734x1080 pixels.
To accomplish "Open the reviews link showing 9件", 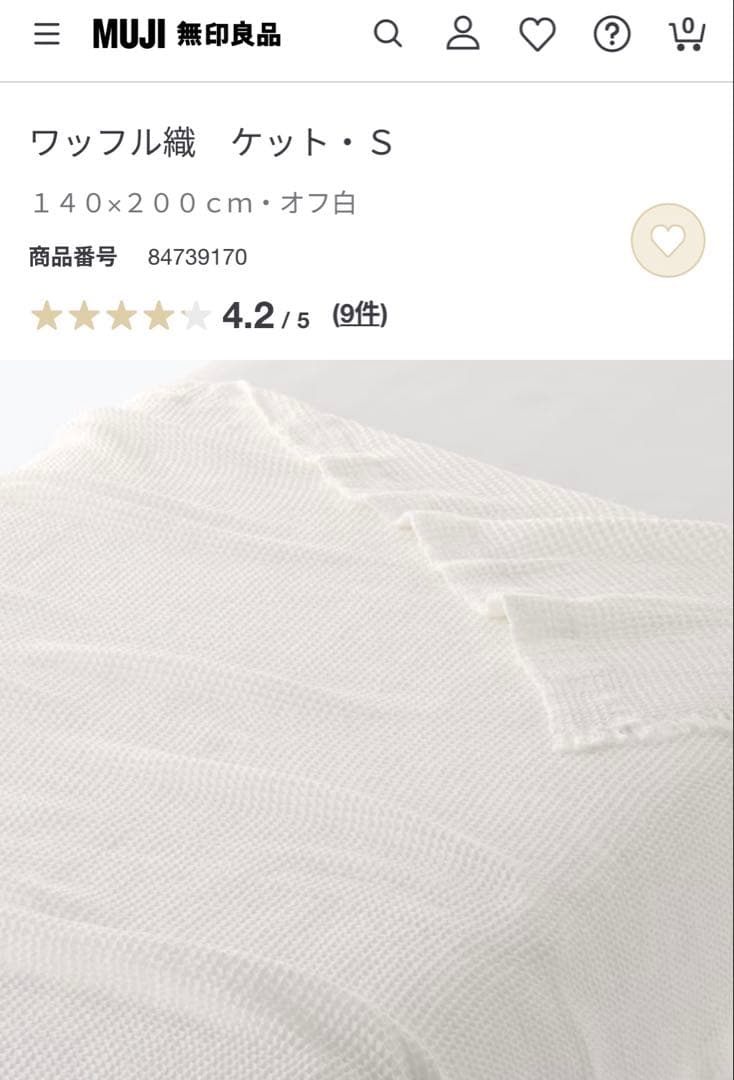I will 362,315.
